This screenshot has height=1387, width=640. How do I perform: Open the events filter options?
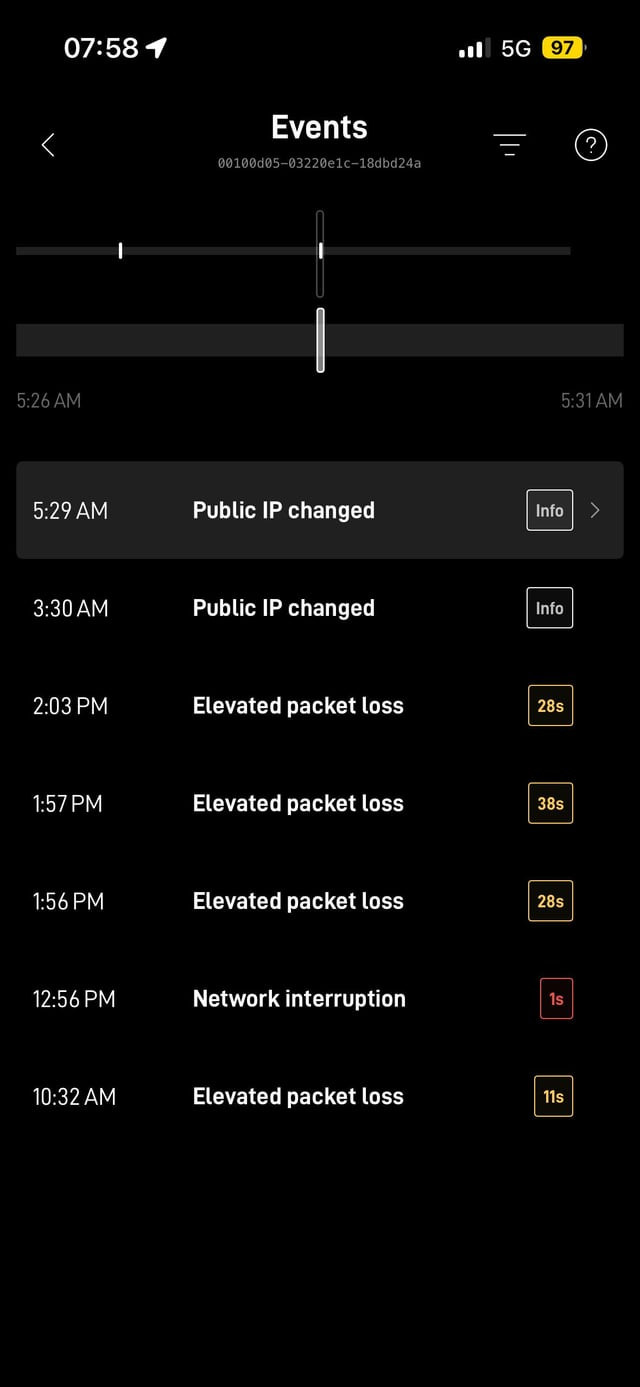[x=509, y=145]
